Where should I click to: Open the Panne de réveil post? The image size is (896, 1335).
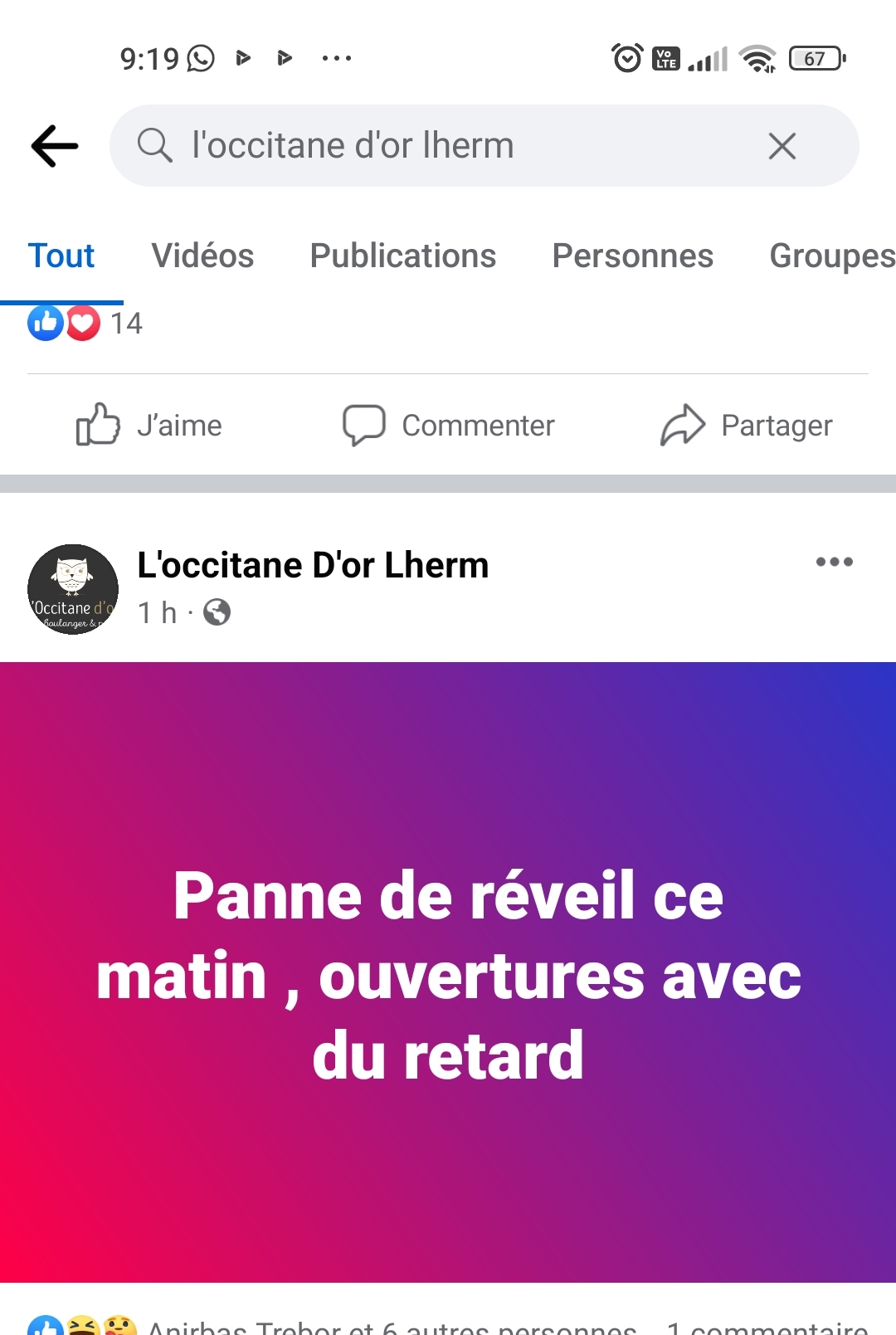tap(448, 972)
